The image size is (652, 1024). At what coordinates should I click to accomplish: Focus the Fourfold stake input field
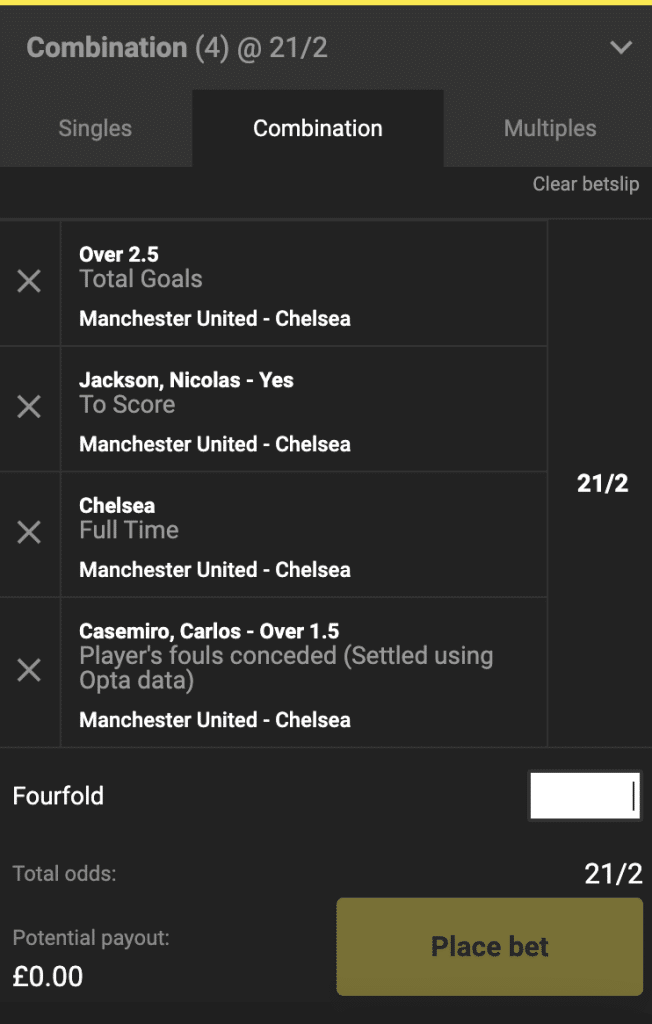585,795
